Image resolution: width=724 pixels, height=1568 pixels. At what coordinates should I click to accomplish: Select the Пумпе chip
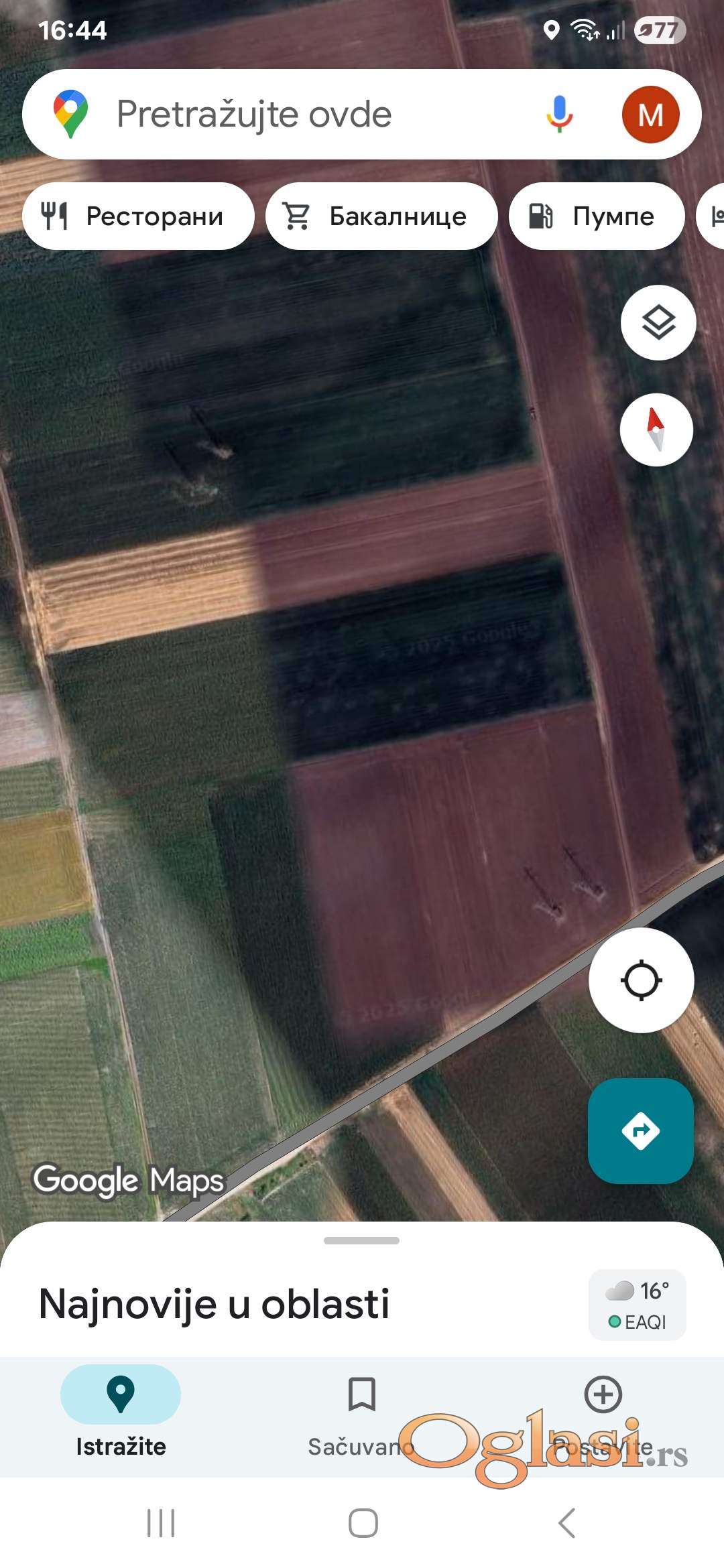point(597,216)
